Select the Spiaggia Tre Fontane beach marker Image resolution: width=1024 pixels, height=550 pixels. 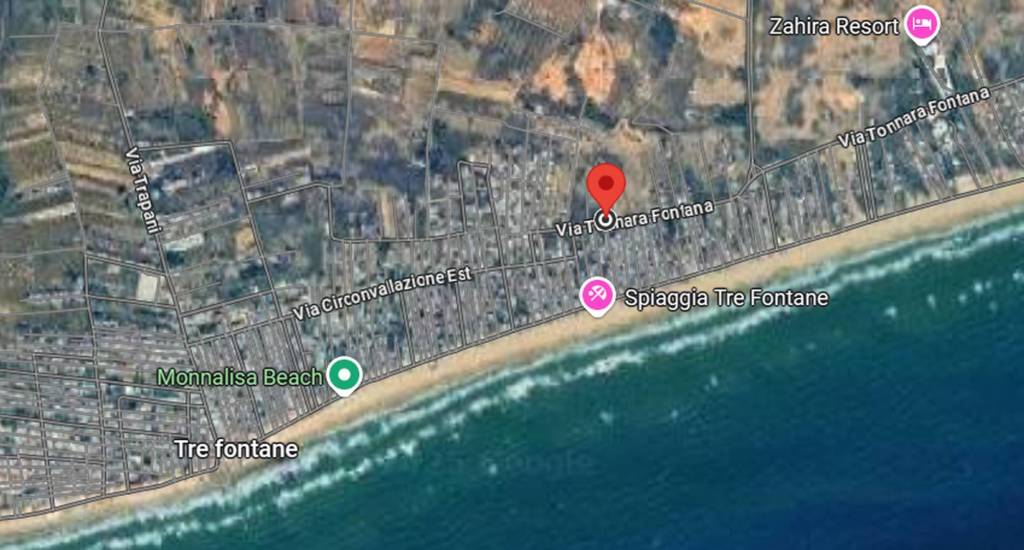pyautogui.click(x=597, y=295)
